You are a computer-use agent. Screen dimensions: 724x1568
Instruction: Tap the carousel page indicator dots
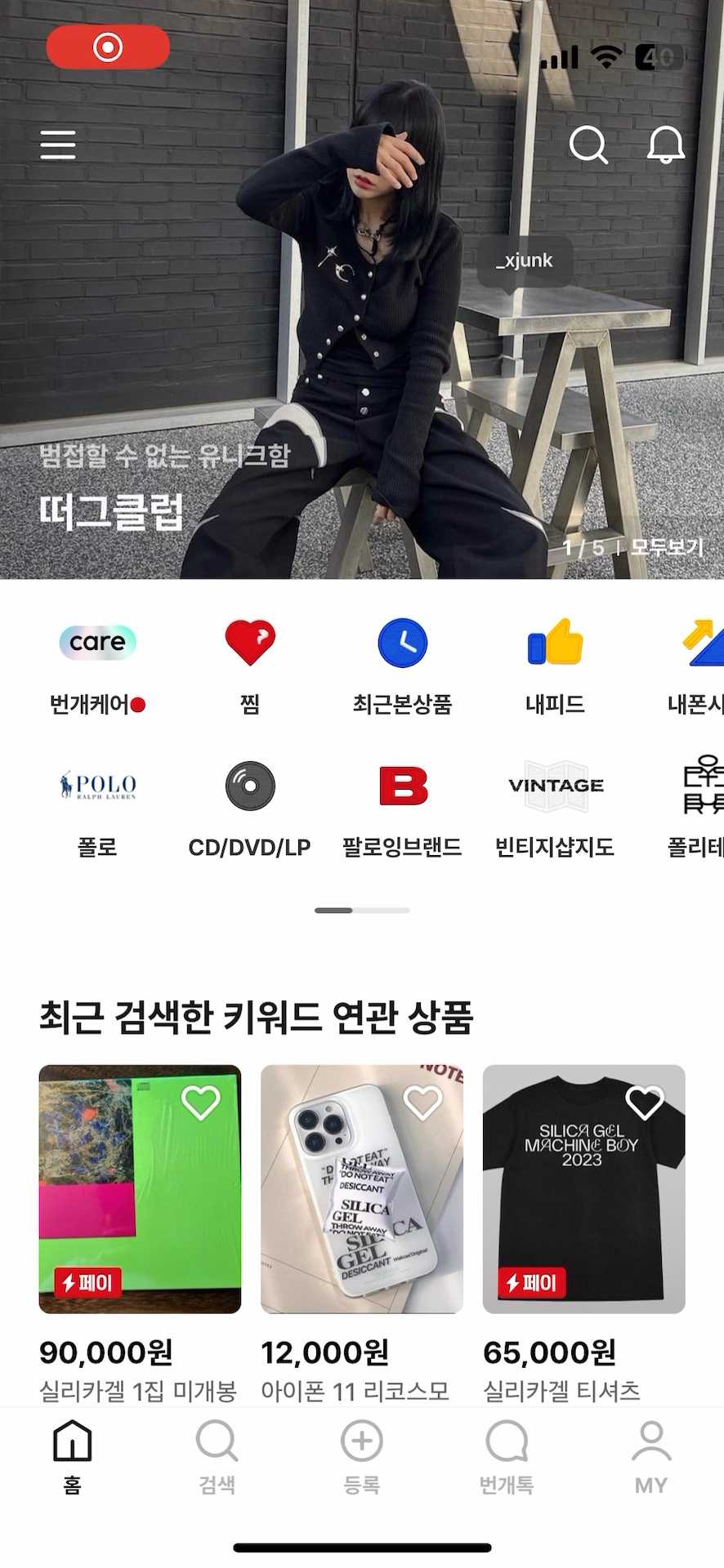(x=362, y=910)
